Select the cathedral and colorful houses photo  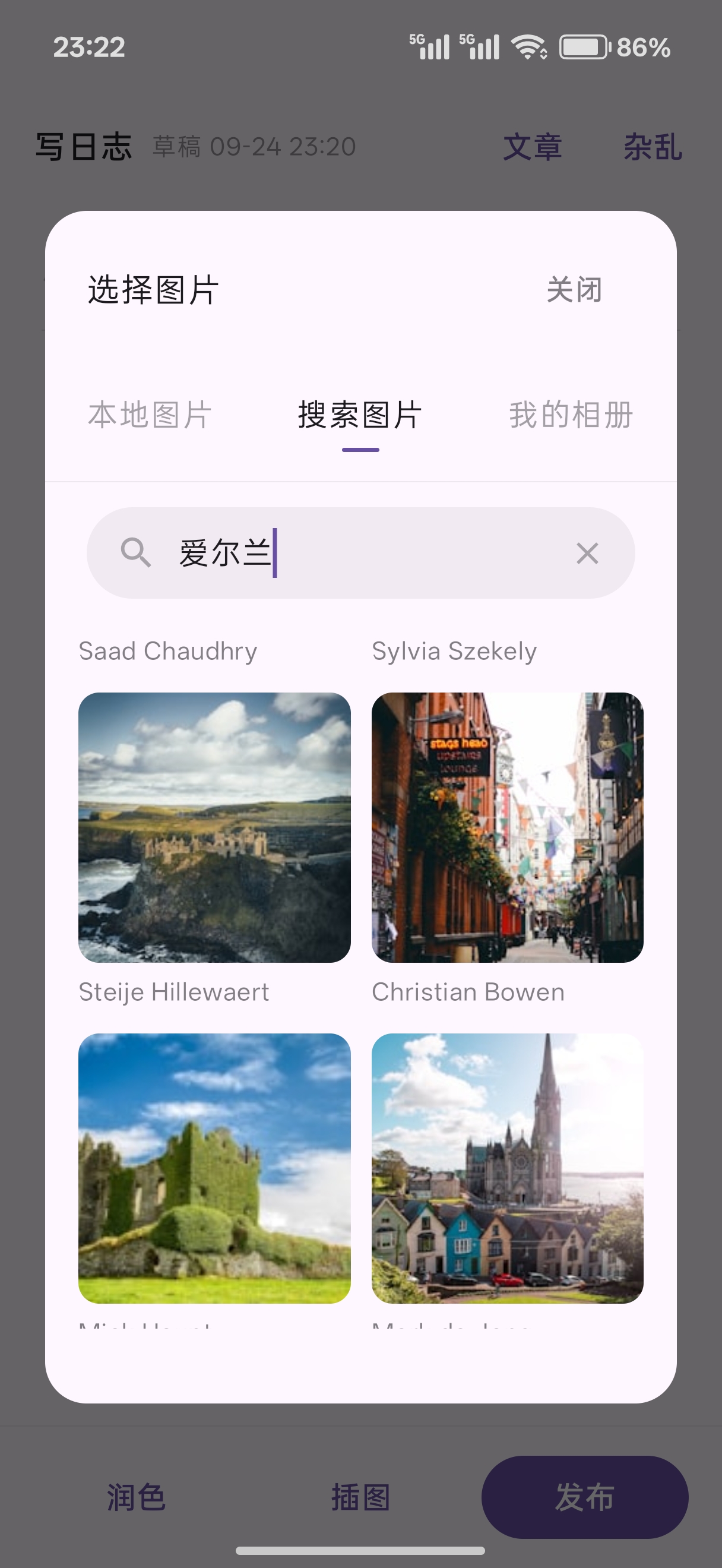(x=507, y=1168)
